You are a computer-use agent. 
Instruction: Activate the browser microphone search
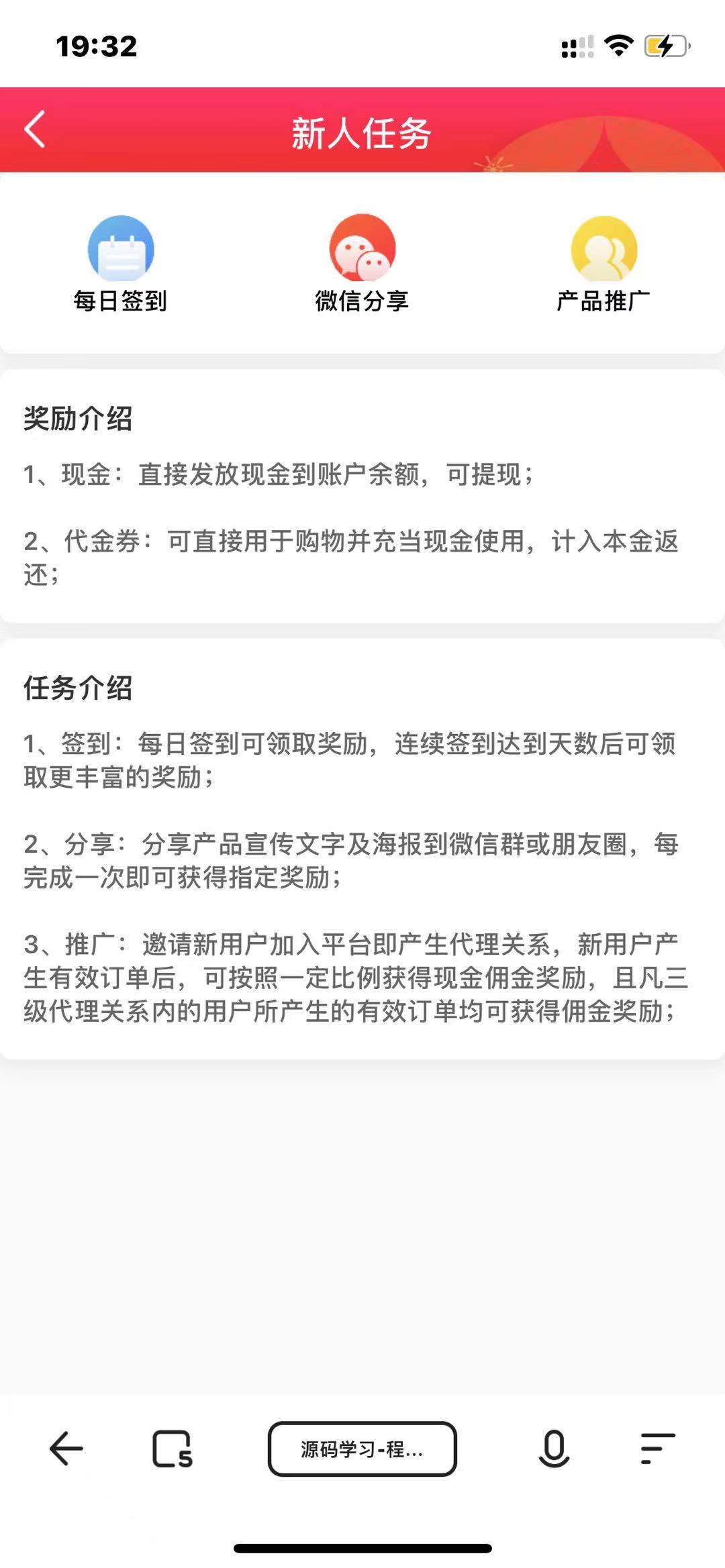[554, 1449]
